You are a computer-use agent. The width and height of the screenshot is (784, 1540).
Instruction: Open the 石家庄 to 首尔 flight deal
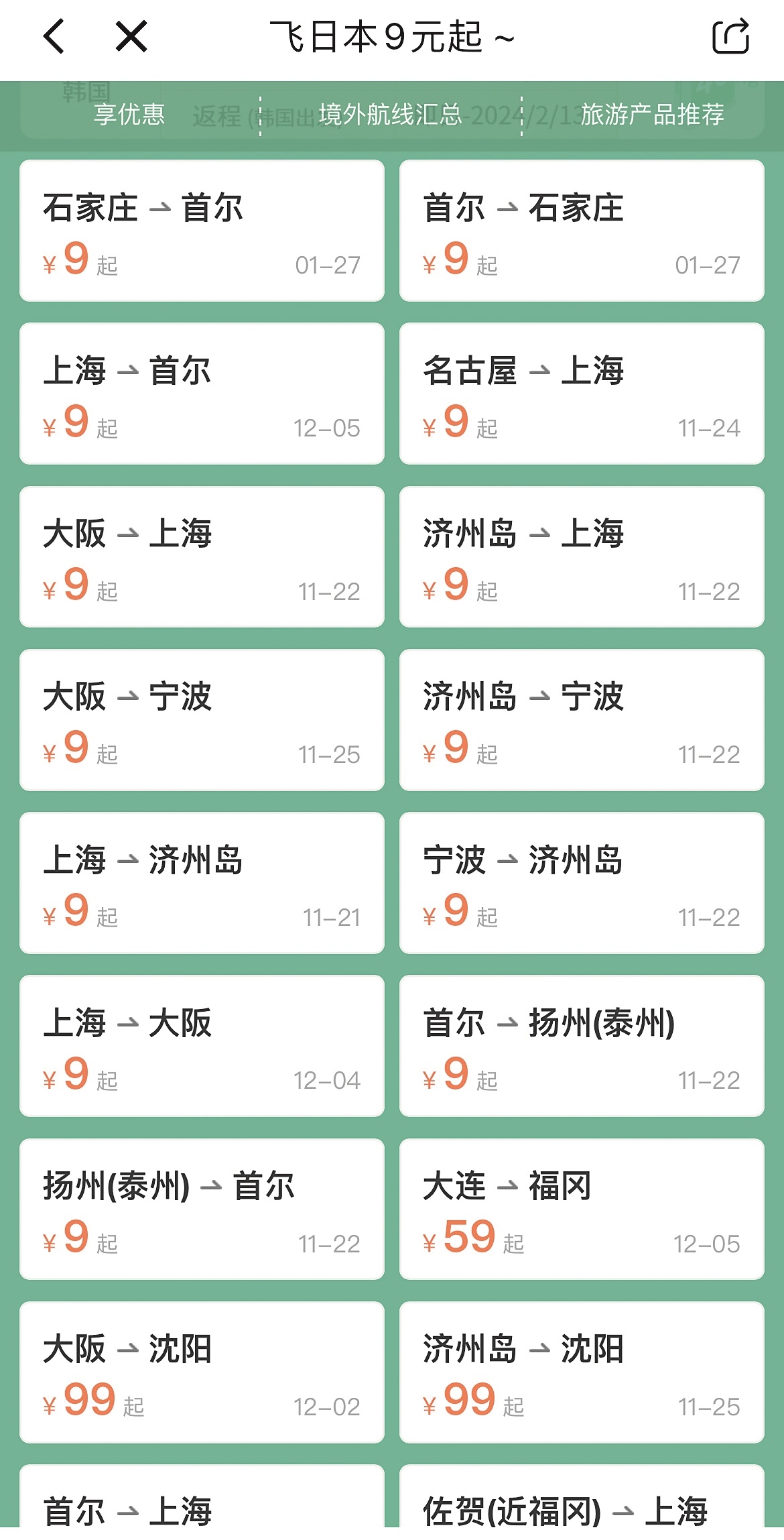[x=202, y=231]
